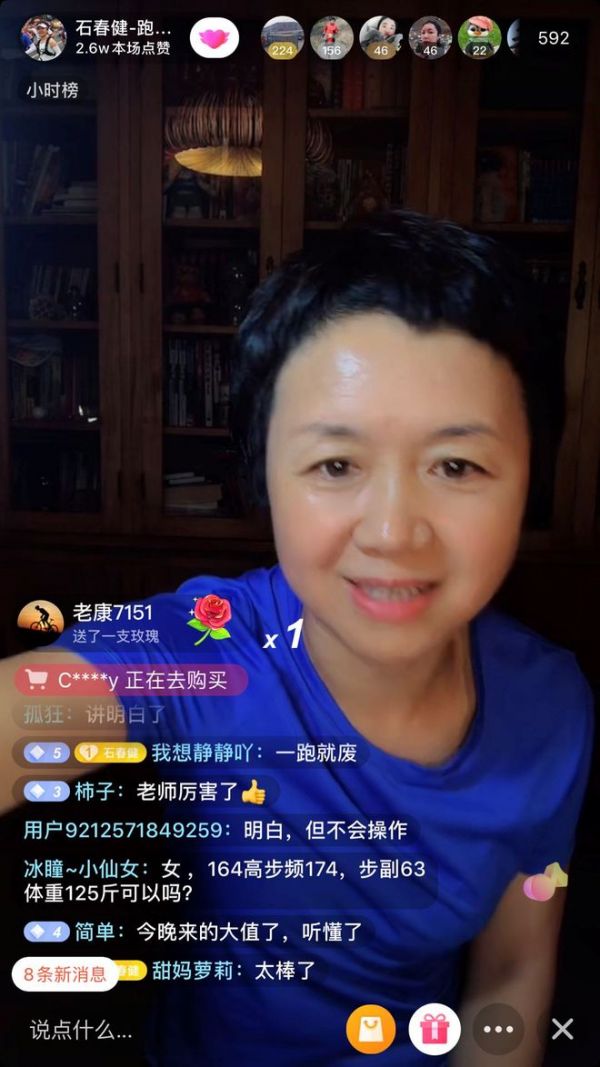Viewport: 600px width, 1067px height.
Task: Send a gift with the gift icon
Action: click(435, 1030)
